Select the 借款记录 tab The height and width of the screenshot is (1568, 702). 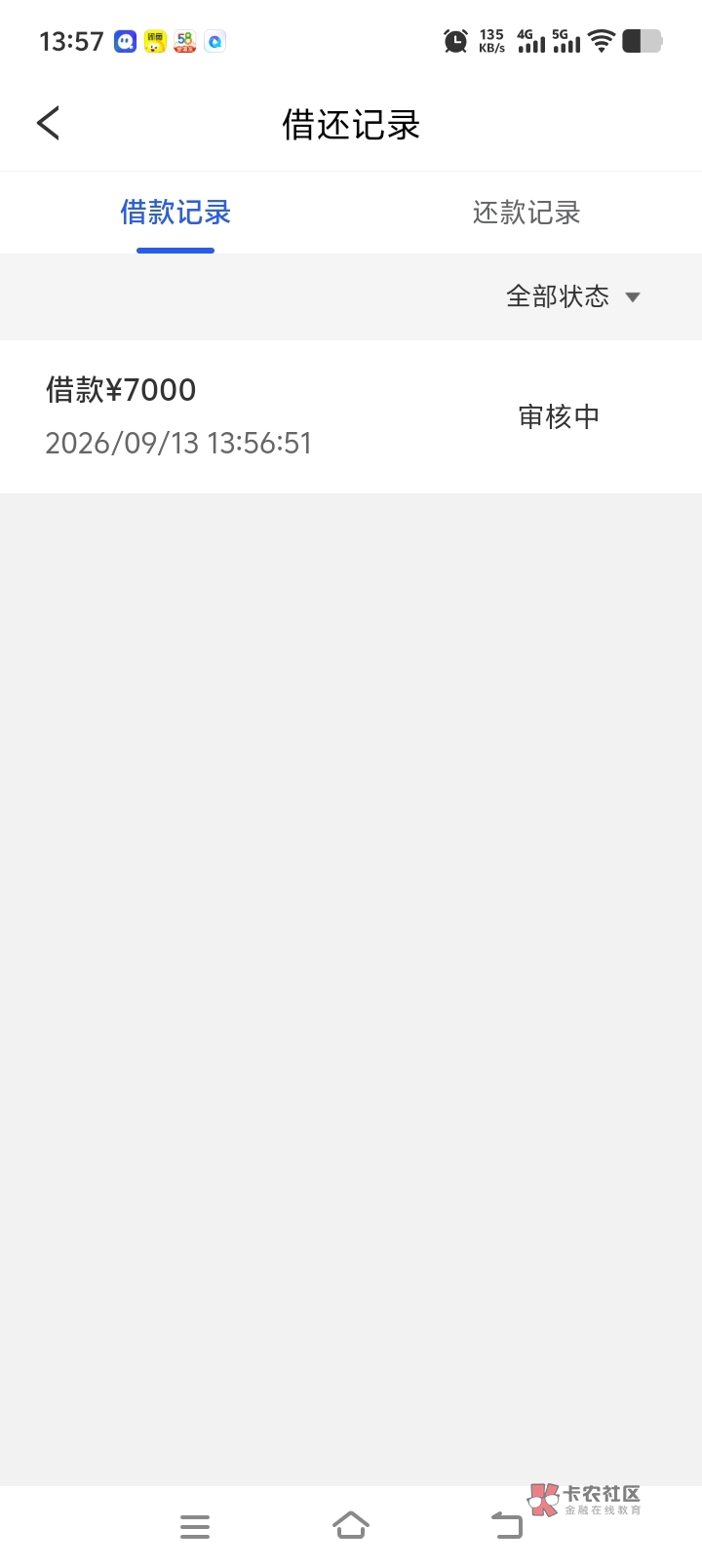coord(175,213)
